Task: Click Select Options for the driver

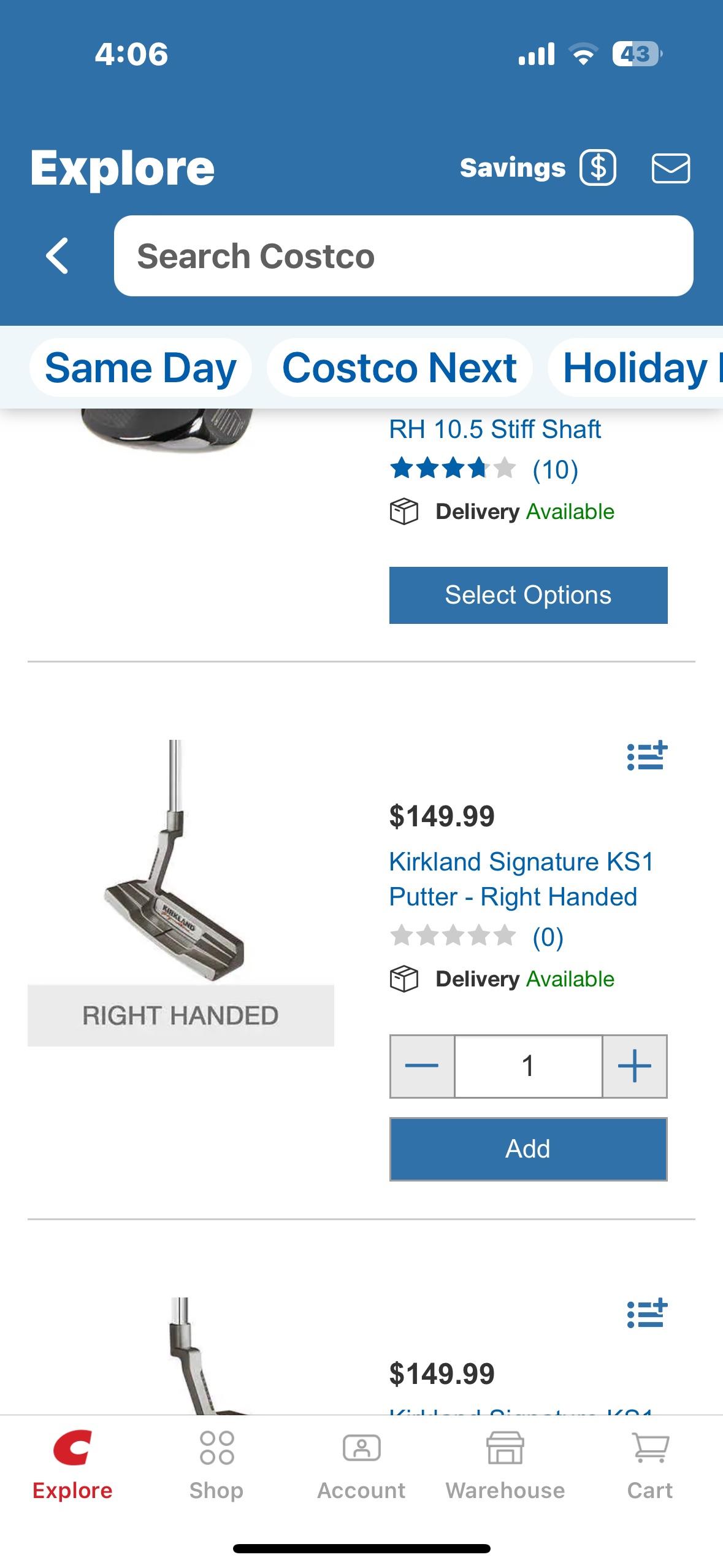Action: (x=527, y=594)
